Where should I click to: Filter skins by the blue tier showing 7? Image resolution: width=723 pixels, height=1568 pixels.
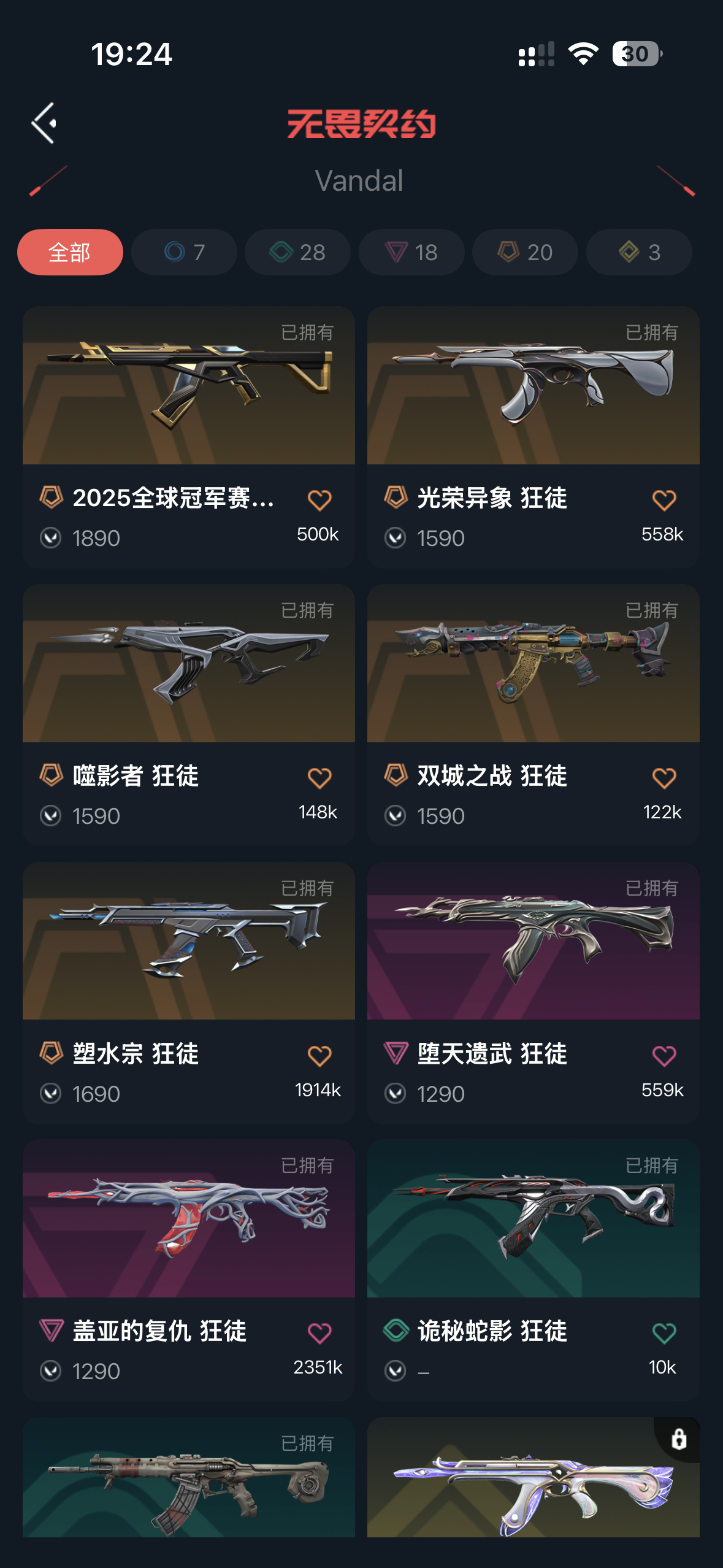coord(184,252)
